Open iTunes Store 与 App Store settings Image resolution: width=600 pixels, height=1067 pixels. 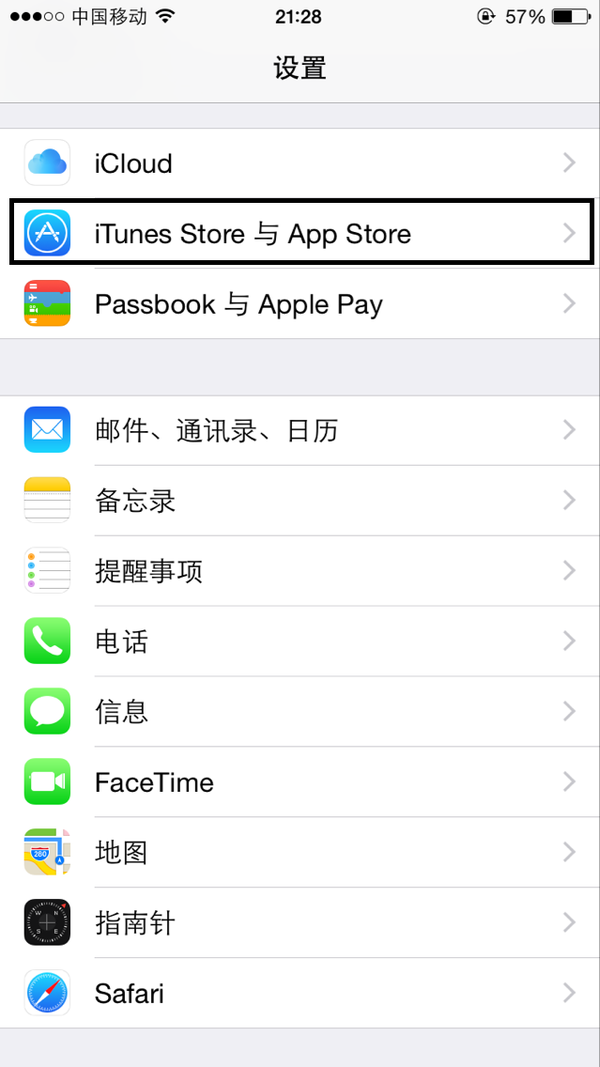[x=300, y=233]
